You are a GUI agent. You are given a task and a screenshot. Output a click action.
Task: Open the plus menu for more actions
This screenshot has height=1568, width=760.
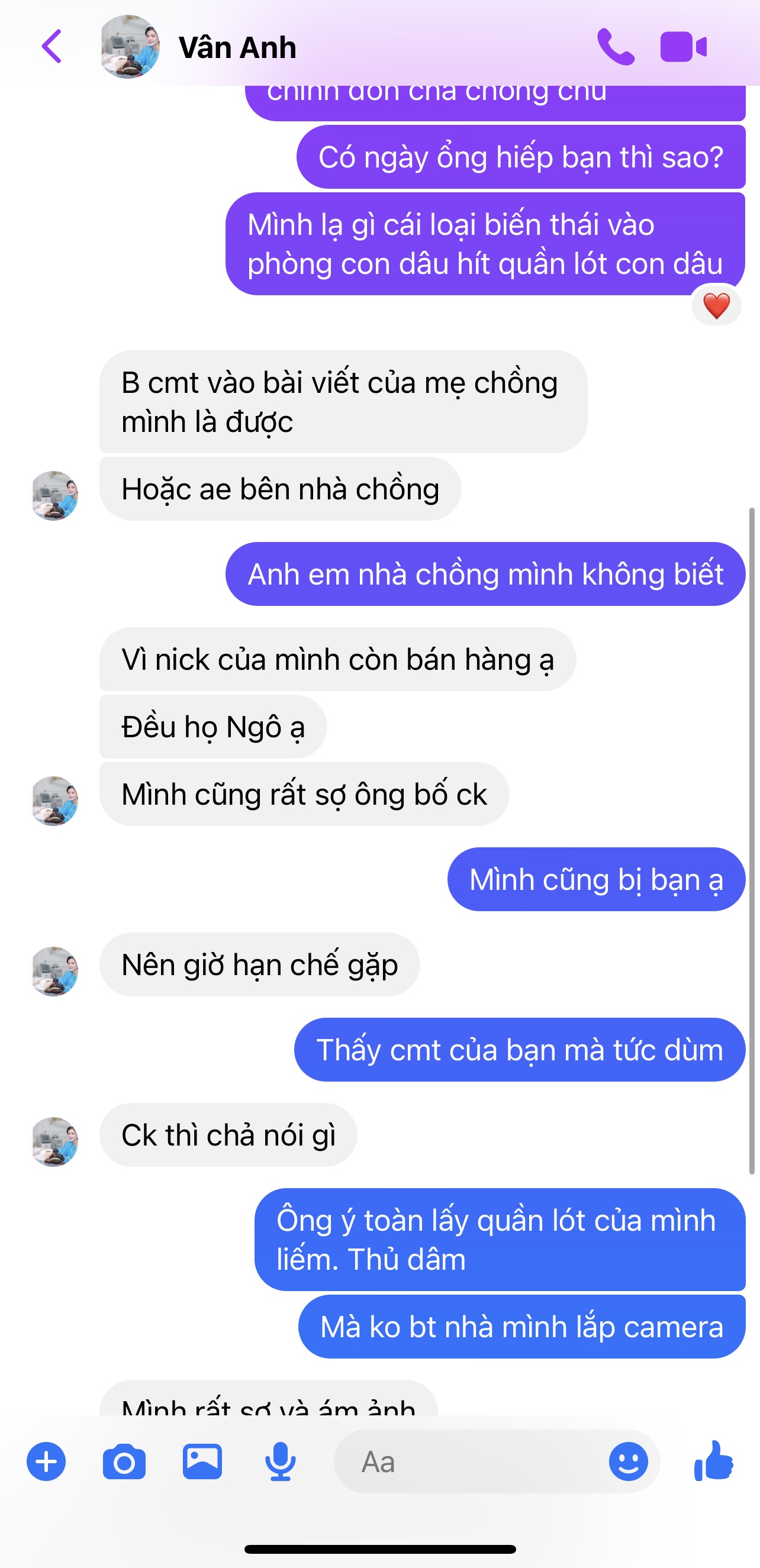pos(46,1461)
